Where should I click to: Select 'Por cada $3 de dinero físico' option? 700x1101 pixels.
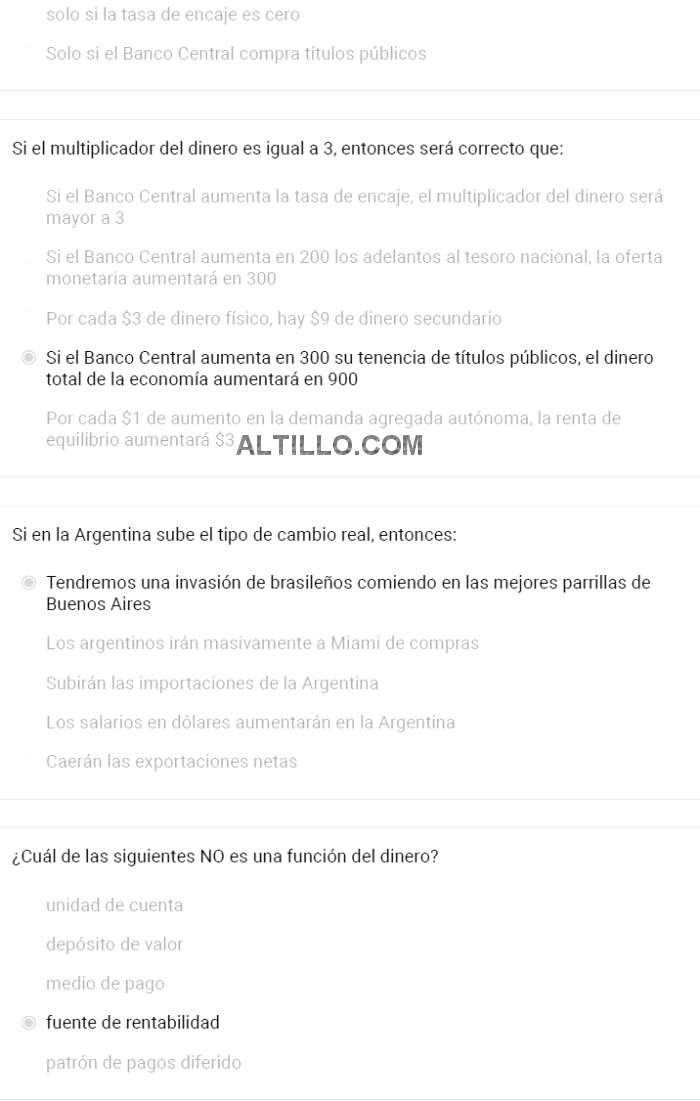tap(273, 319)
